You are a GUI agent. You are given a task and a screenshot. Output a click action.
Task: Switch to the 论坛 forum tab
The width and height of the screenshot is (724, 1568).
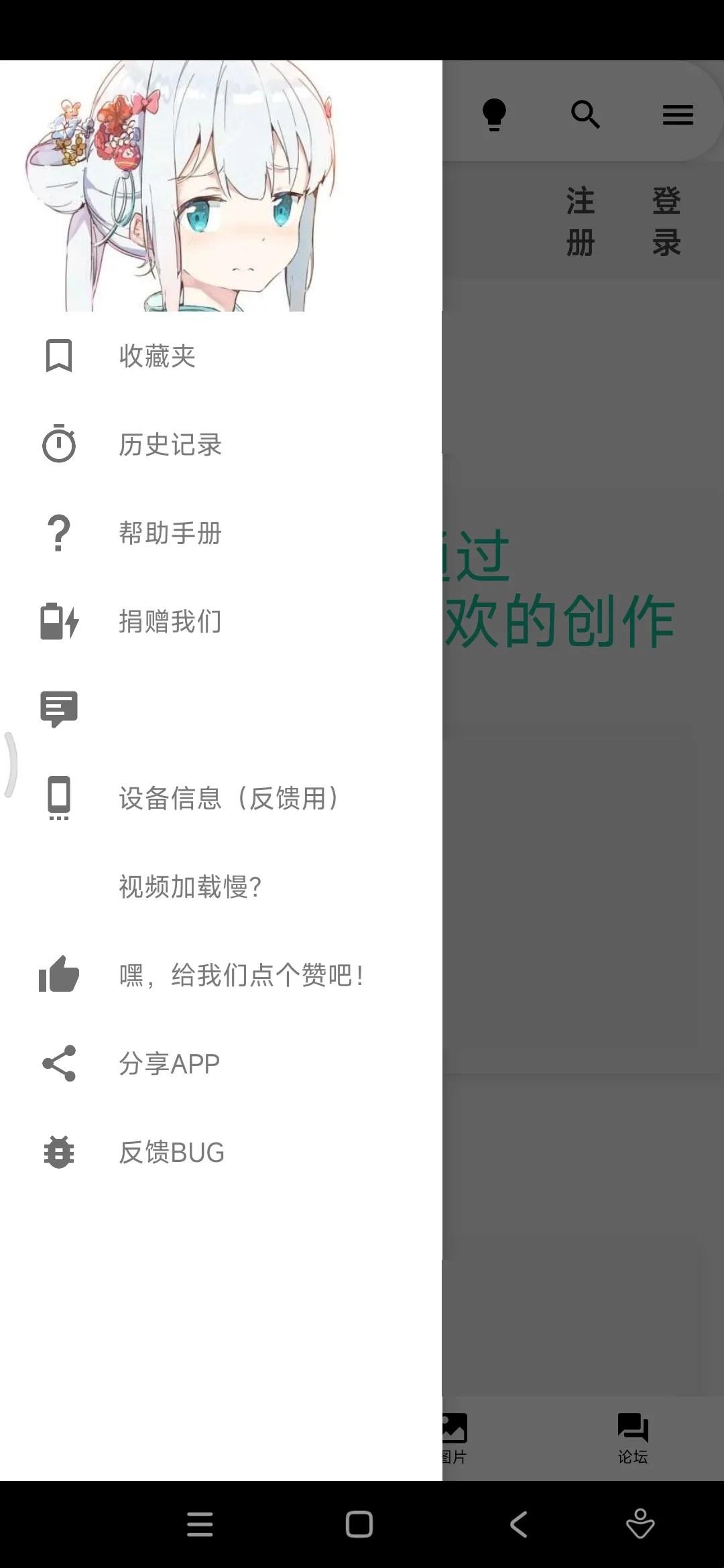pos(633,1438)
